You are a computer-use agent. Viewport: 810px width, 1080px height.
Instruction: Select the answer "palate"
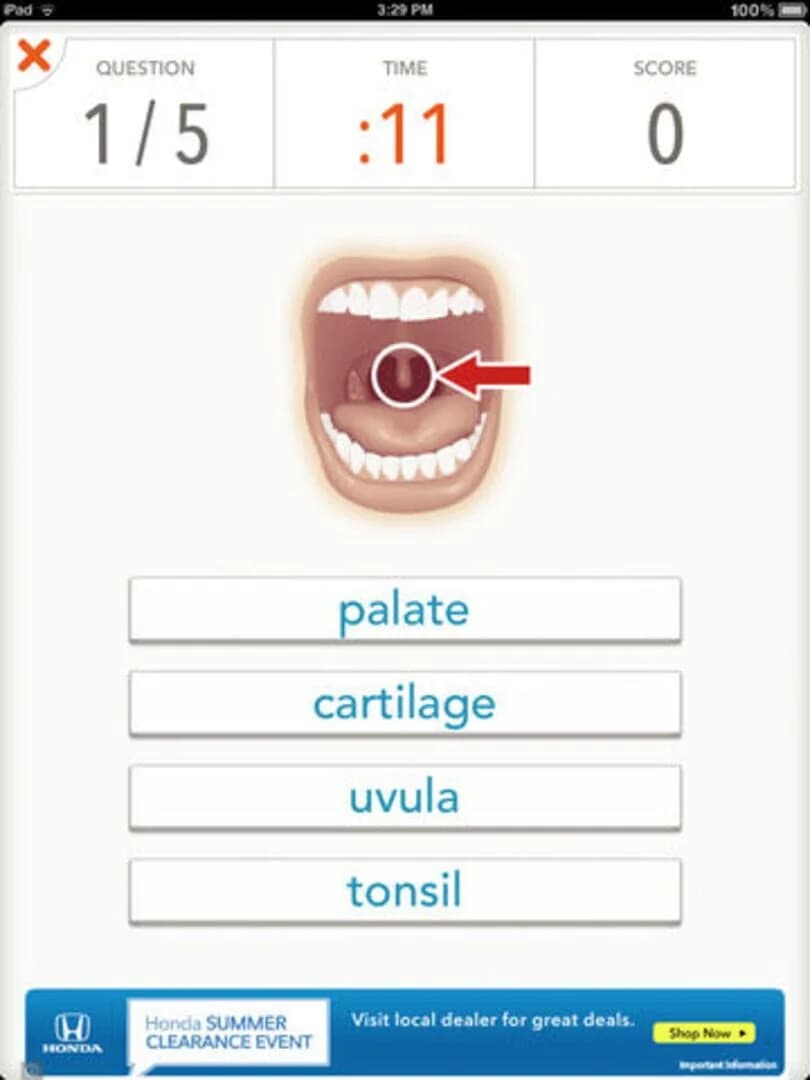click(405, 610)
